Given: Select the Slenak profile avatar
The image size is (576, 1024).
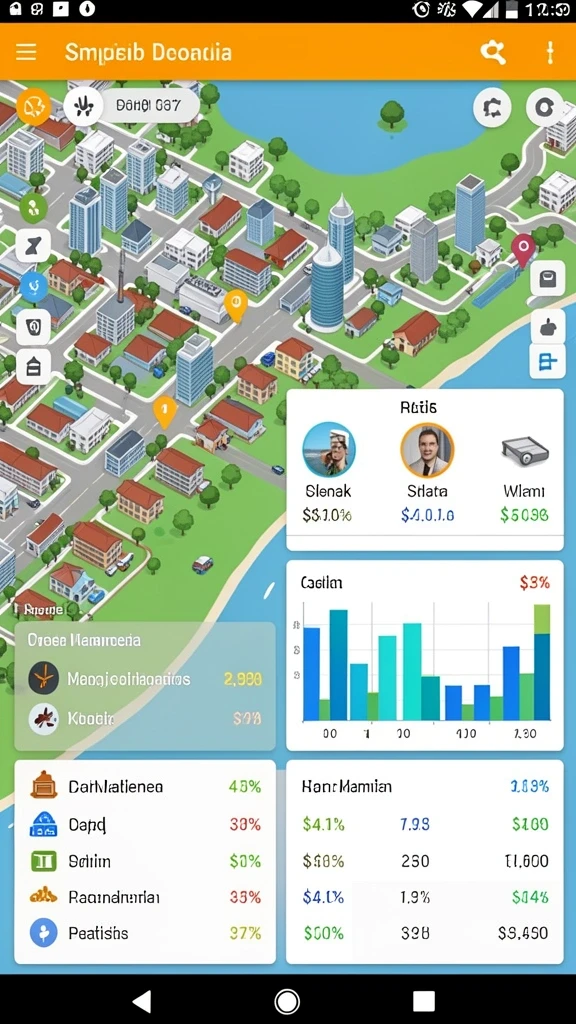Looking at the screenshot, I should click(329, 449).
